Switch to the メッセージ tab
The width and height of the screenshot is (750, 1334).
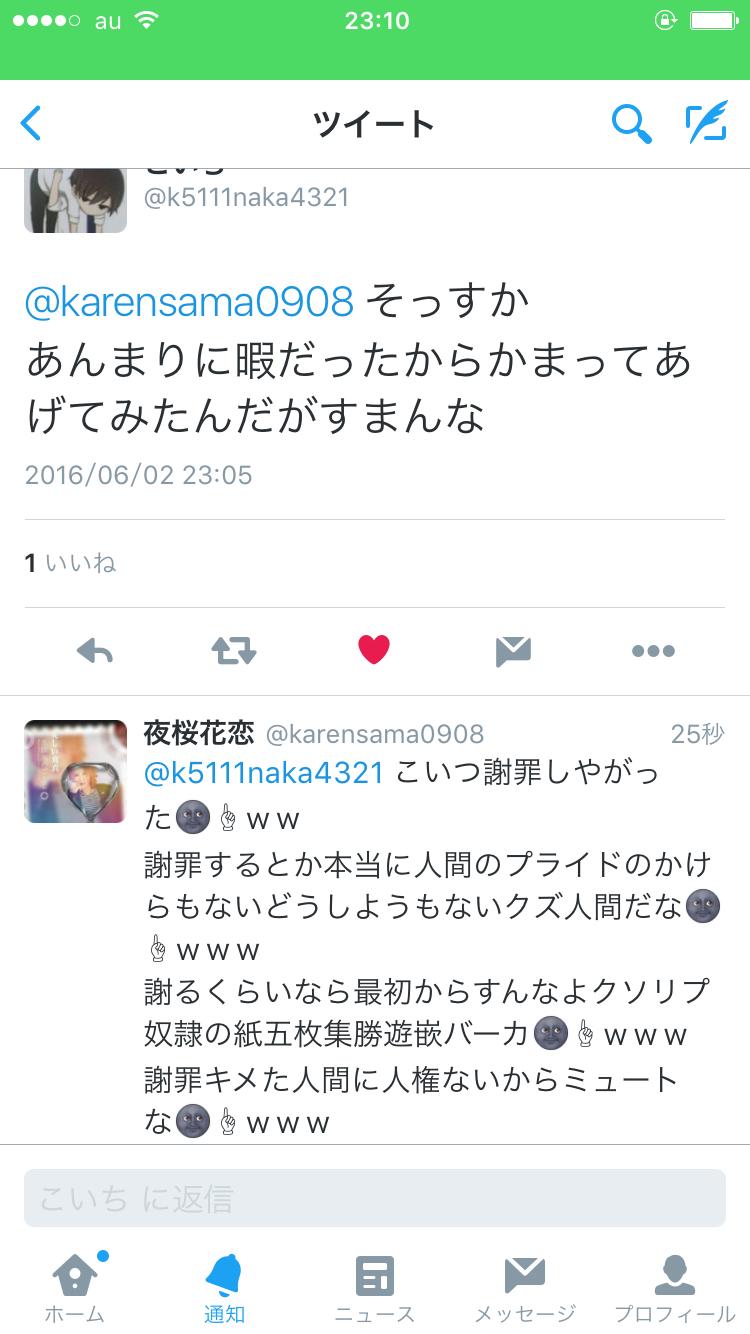tap(524, 1287)
